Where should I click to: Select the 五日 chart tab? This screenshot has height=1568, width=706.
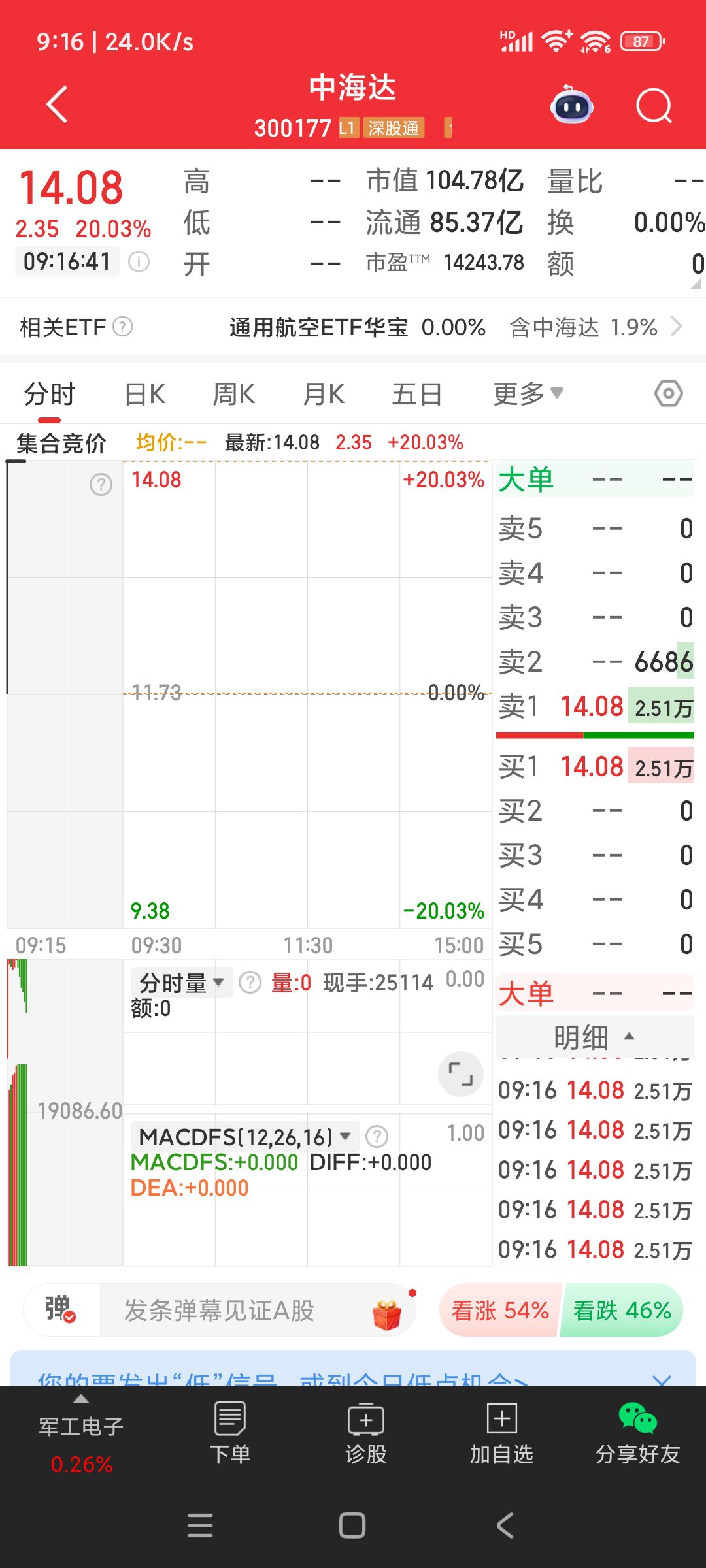pos(417,395)
